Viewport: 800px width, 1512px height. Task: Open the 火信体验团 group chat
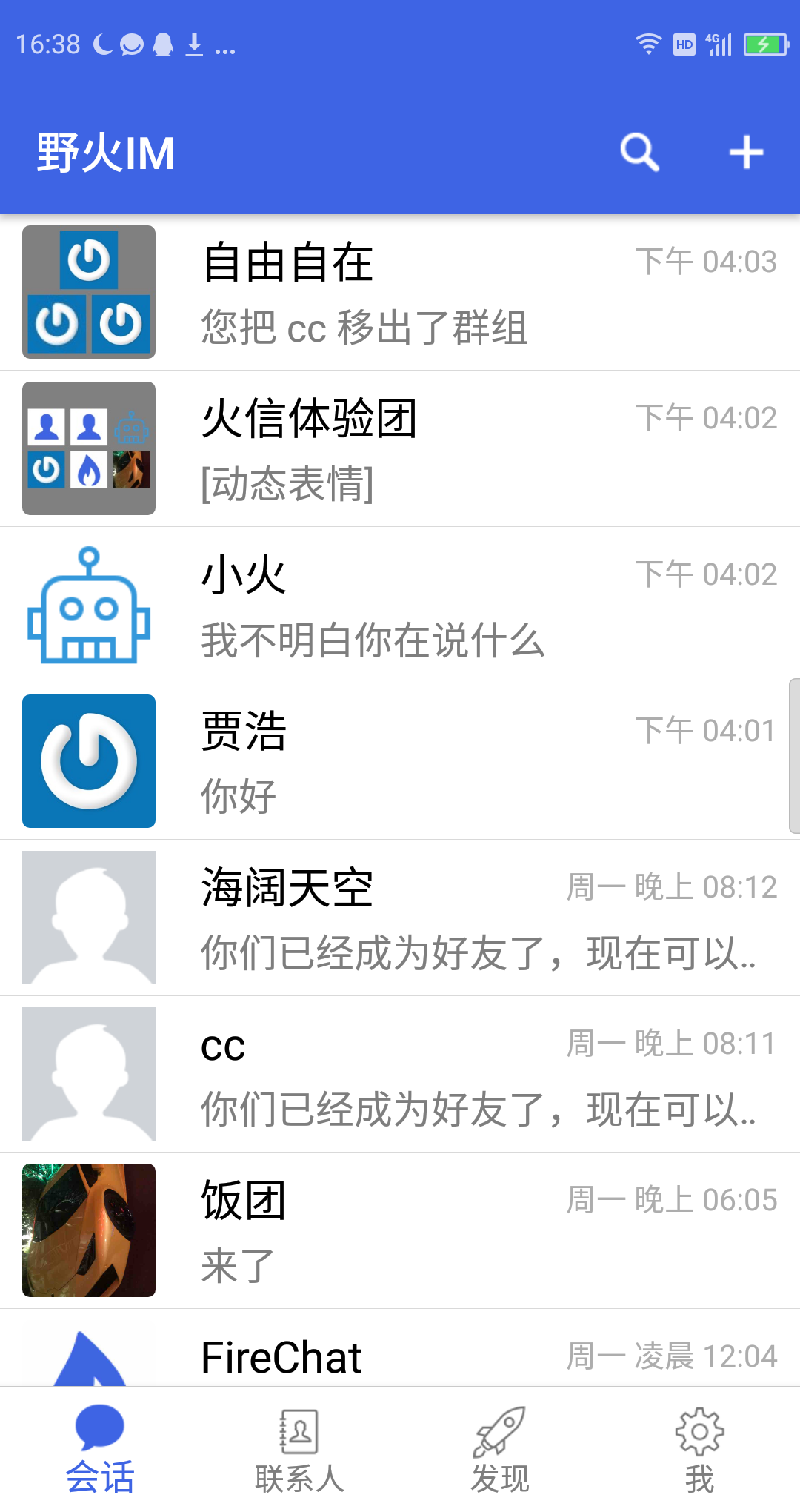pos(400,449)
